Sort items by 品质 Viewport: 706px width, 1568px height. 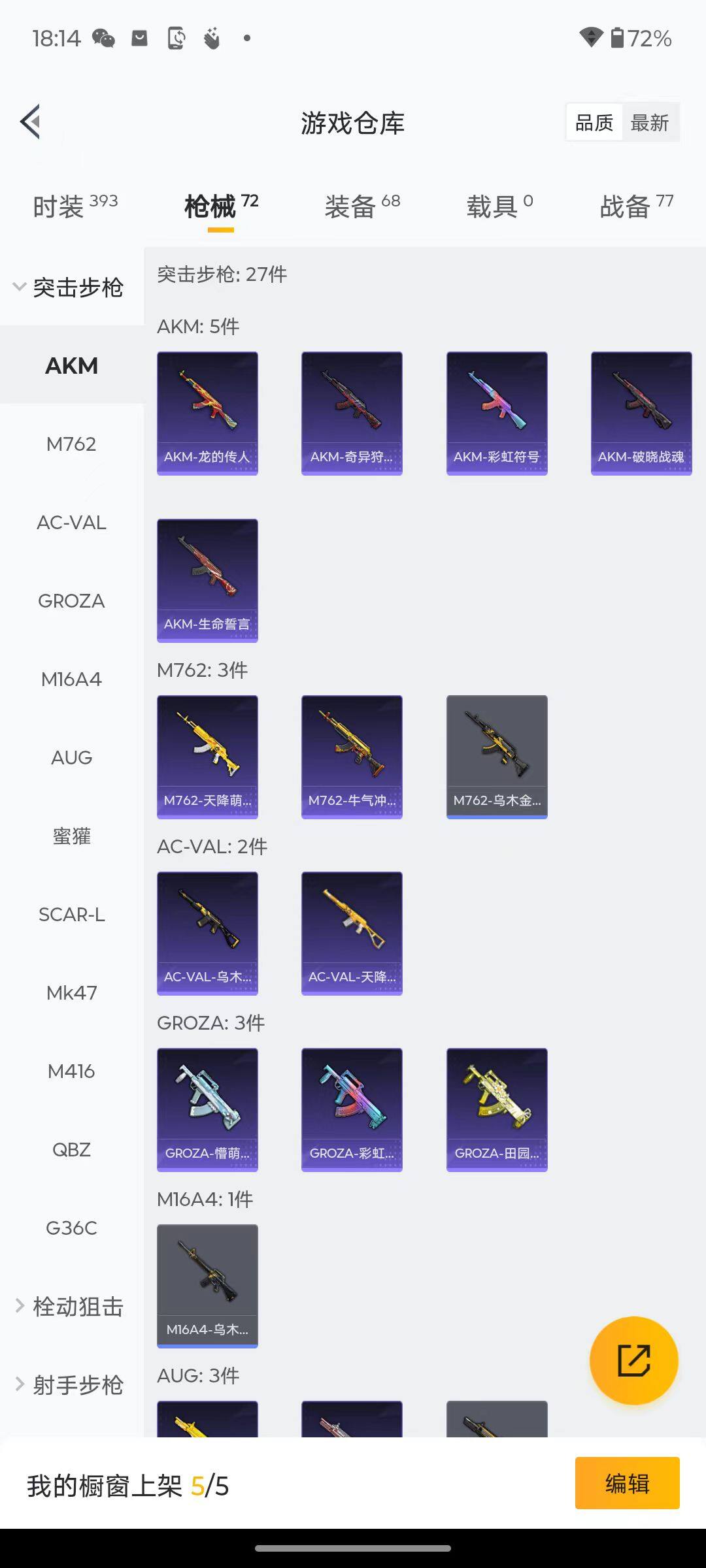pyautogui.click(x=594, y=122)
